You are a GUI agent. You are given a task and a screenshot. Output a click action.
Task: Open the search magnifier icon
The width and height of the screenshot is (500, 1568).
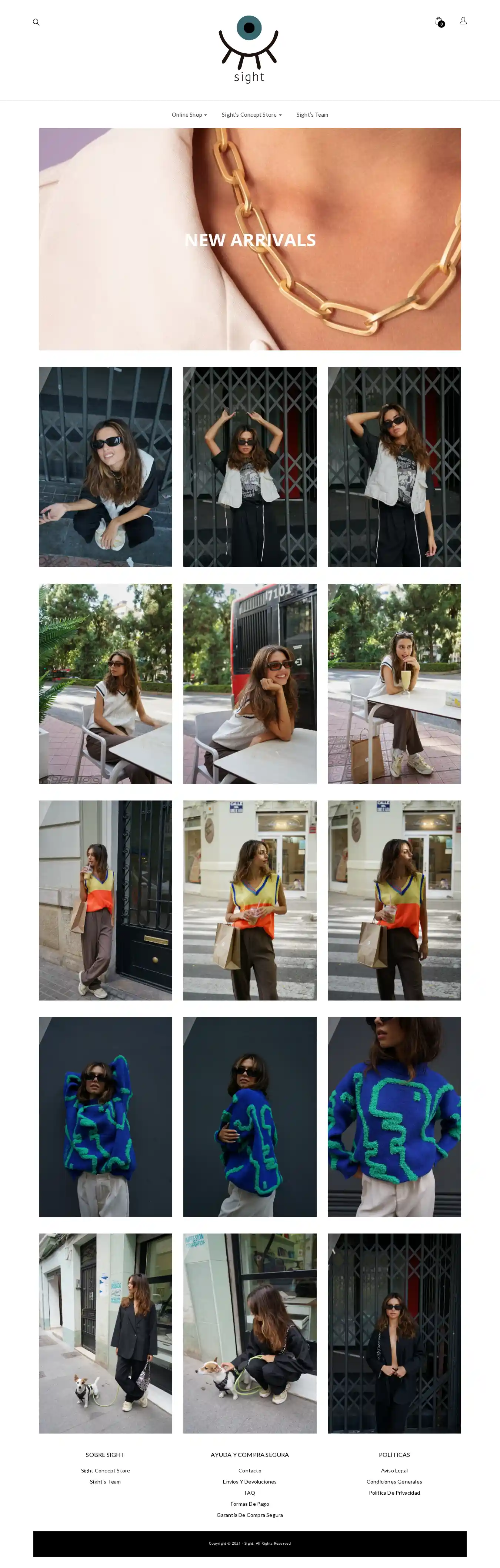36,23
